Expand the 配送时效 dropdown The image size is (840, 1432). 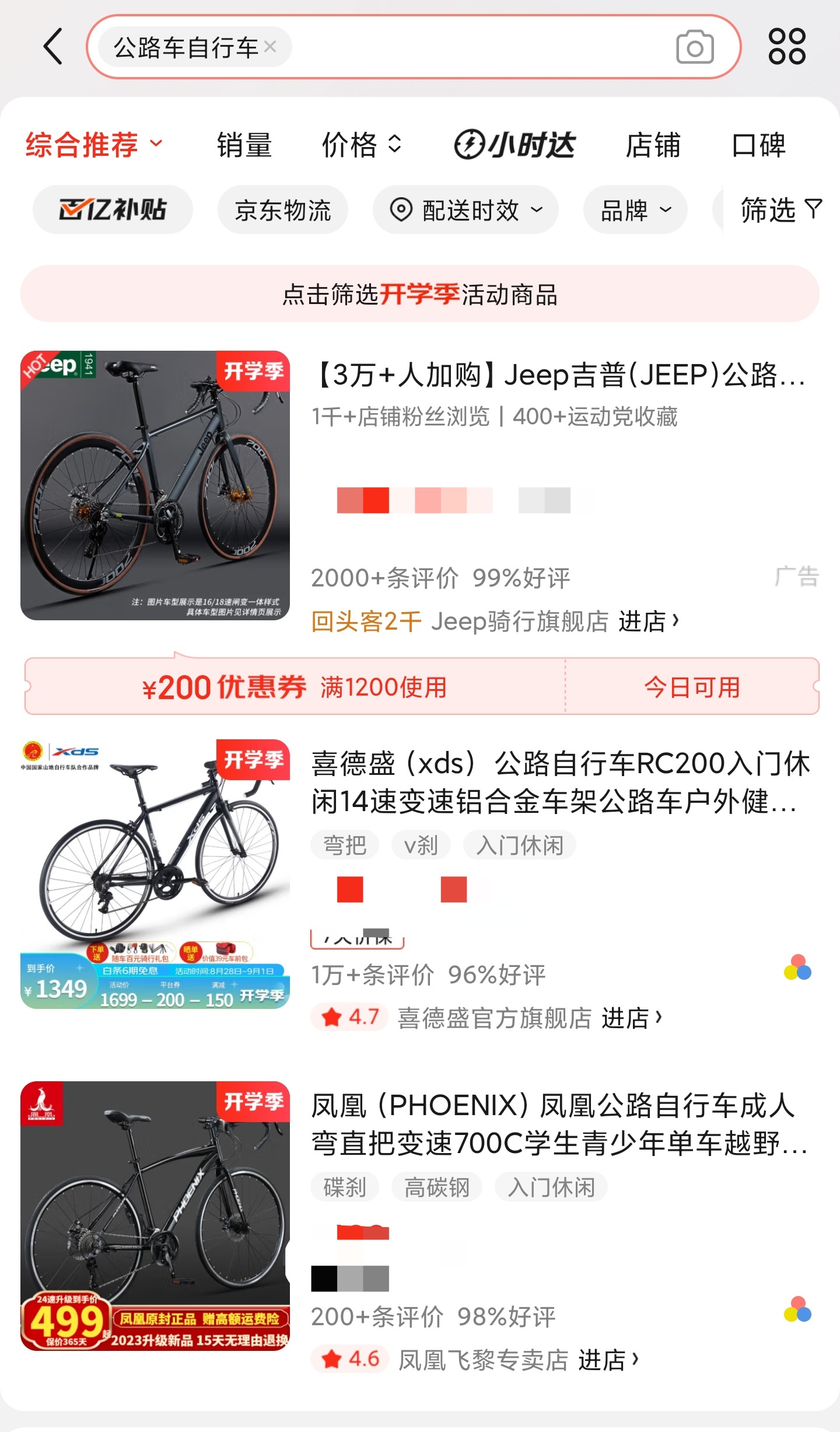[x=466, y=209]
